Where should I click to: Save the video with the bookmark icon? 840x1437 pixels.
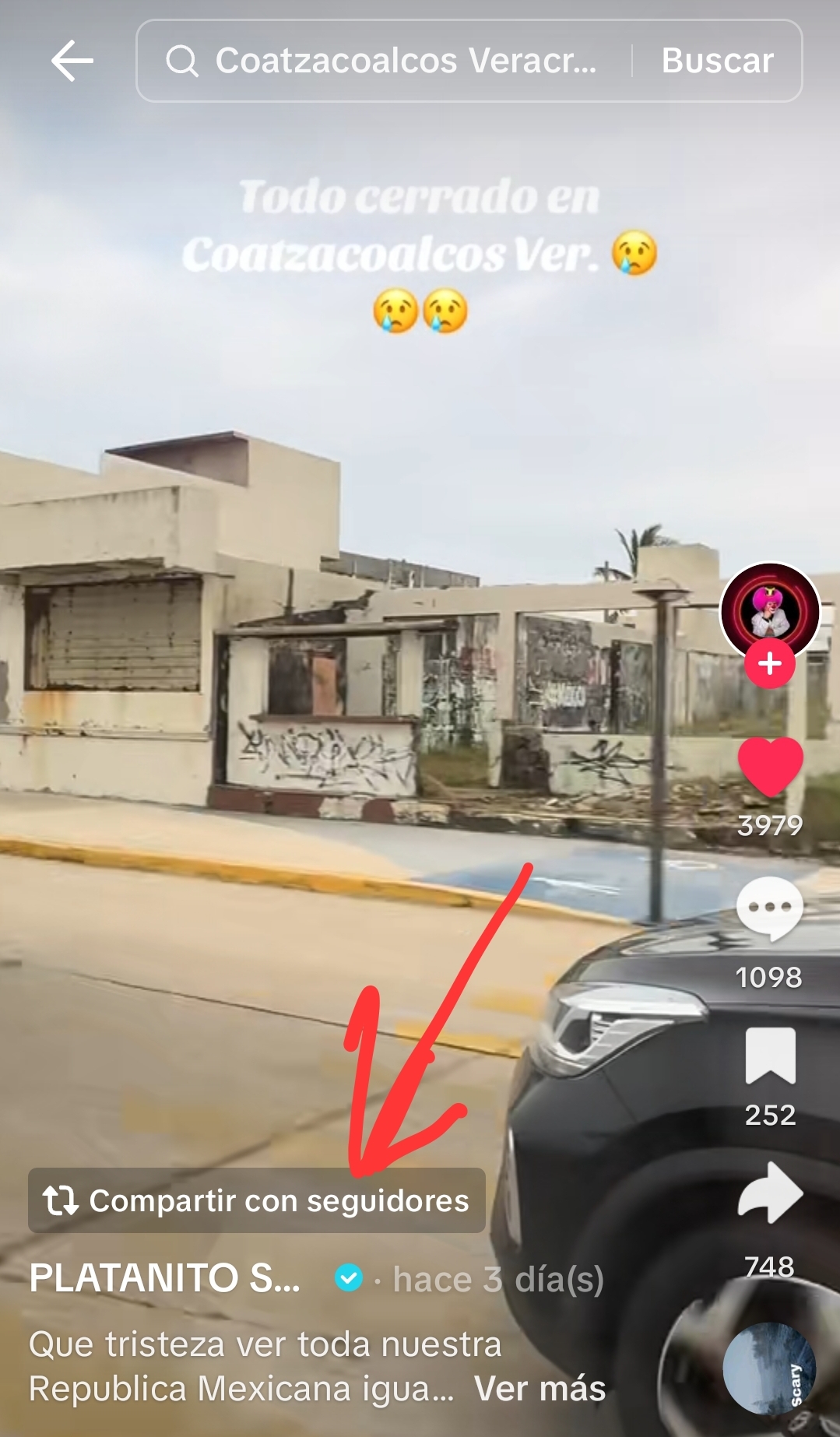(x=770, y=1056)
